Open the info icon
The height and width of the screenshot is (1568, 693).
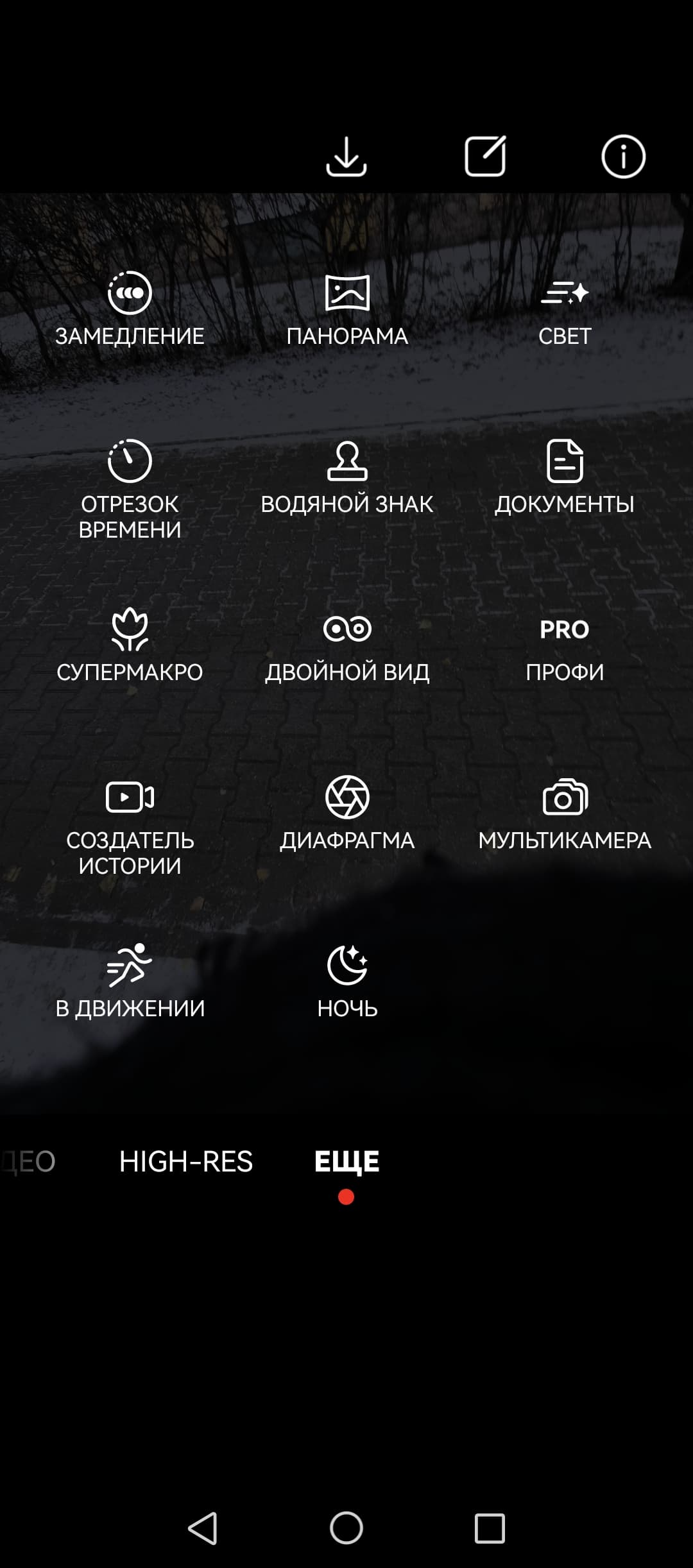623,156
